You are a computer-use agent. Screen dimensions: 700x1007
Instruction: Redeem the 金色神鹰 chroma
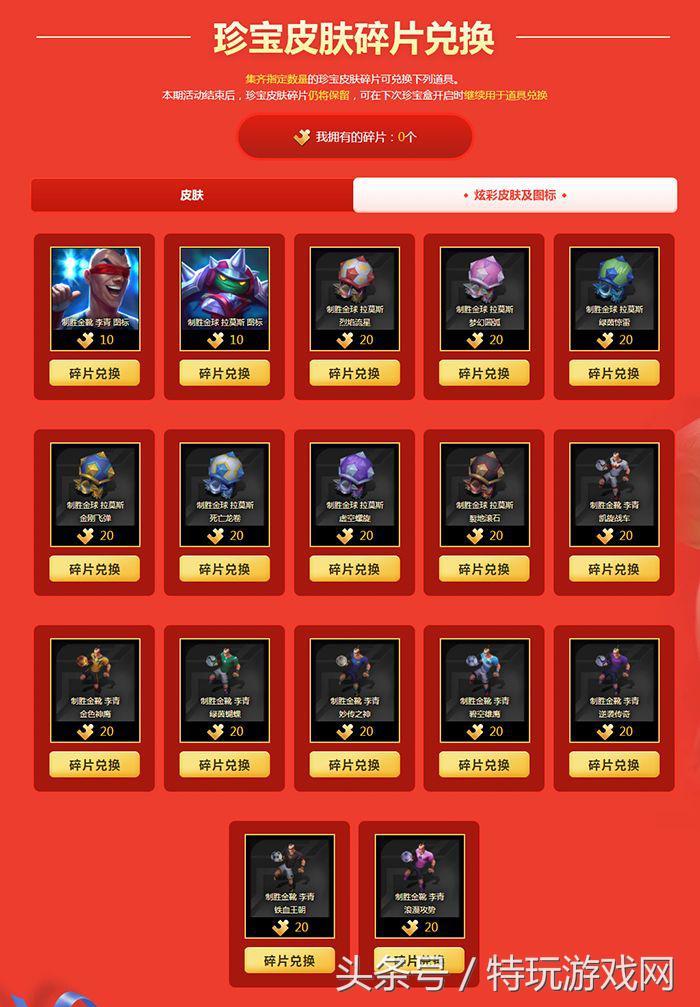point(94,765)
